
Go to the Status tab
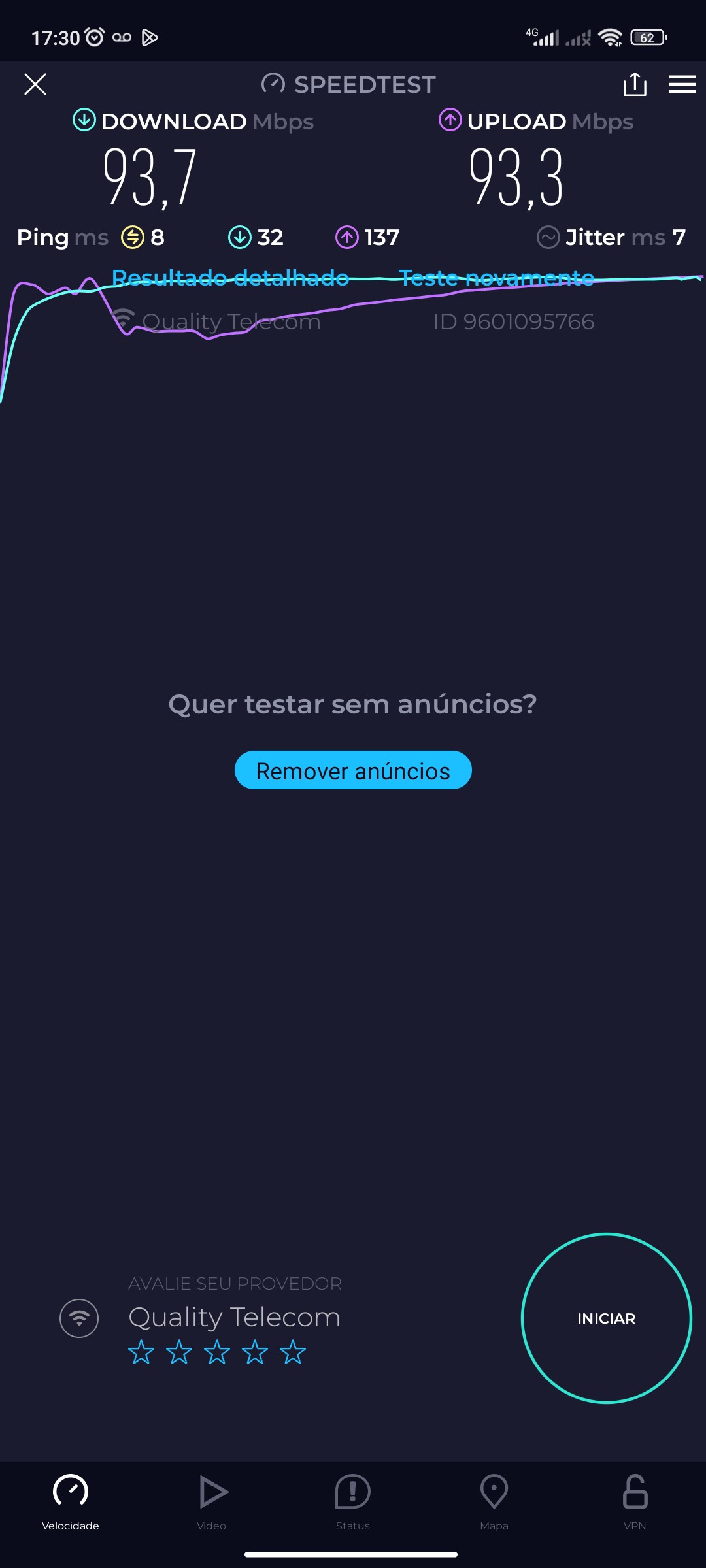pos(353,1502)
